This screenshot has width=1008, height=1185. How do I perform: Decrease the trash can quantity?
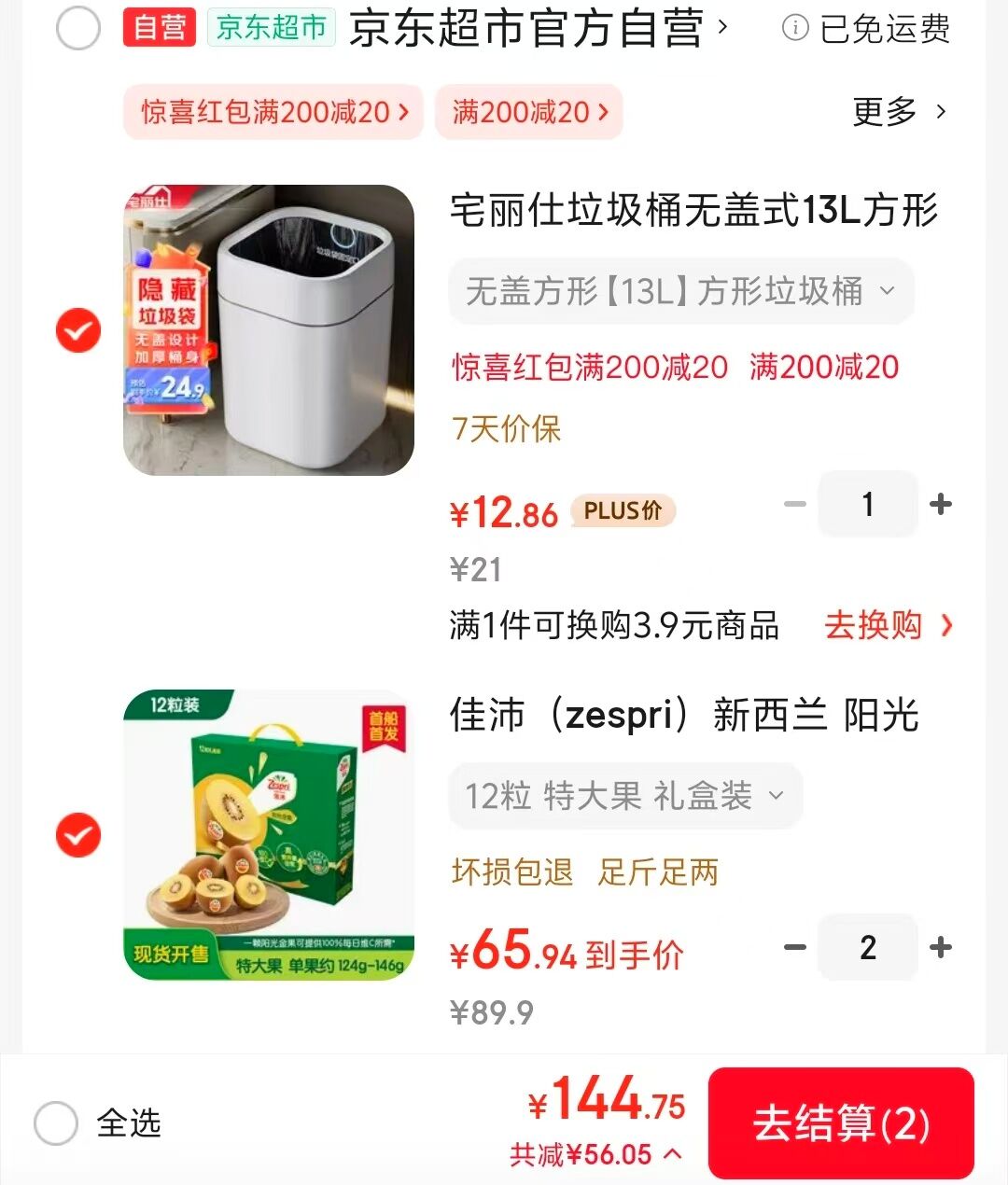click(795, 504)
